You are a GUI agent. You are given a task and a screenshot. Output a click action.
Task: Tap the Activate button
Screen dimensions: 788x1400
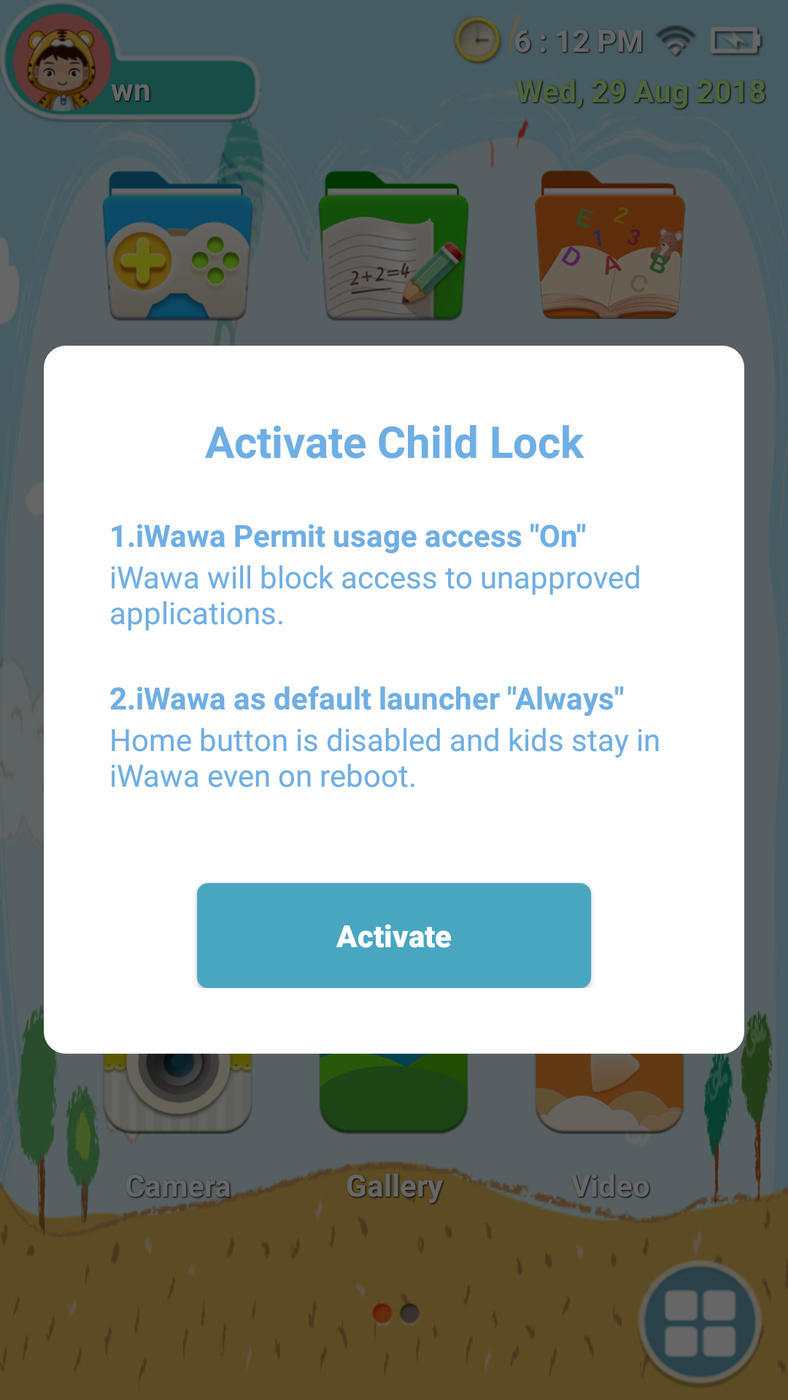click(393, 935)
